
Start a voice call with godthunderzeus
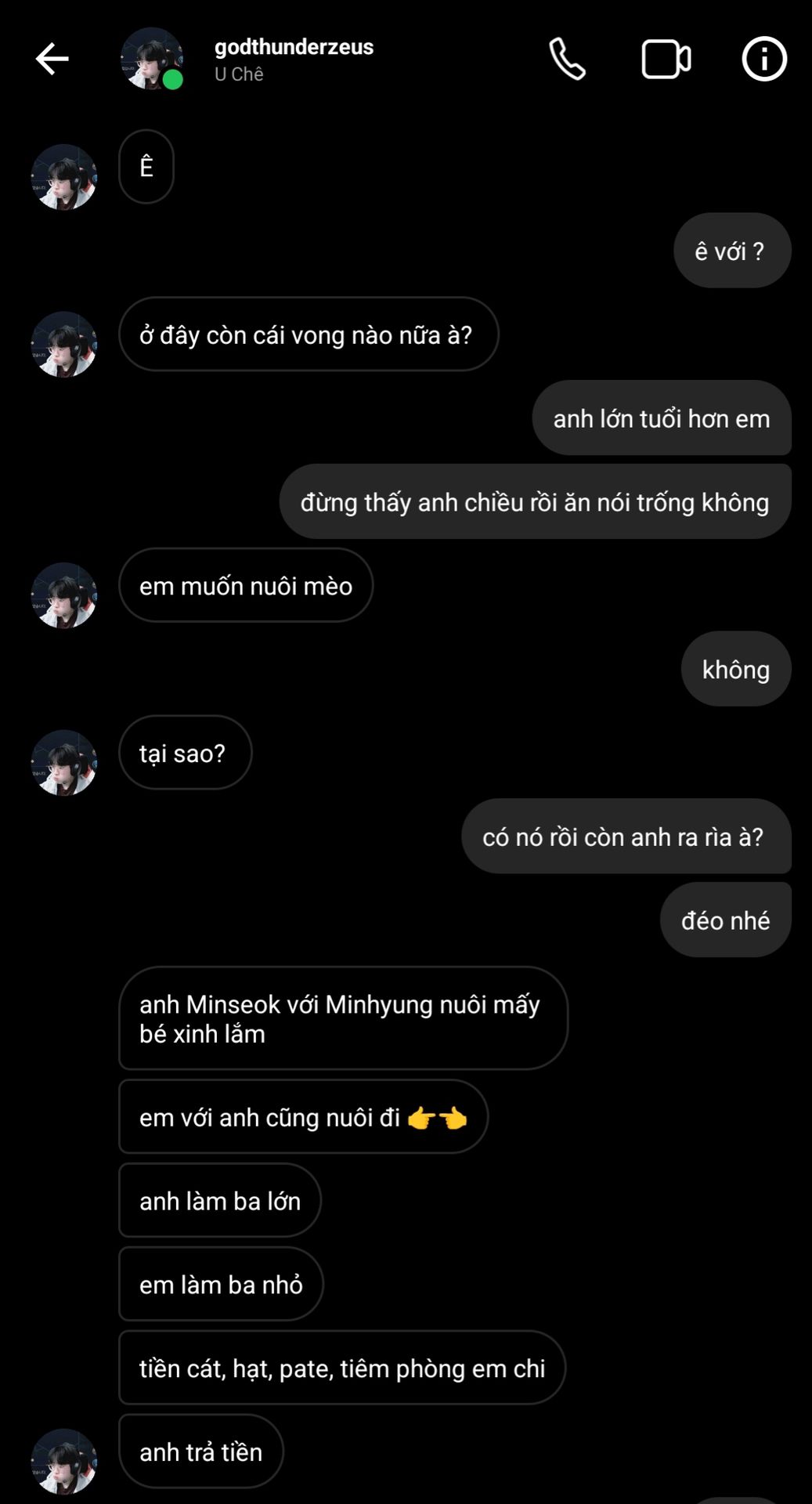[568, 60]
